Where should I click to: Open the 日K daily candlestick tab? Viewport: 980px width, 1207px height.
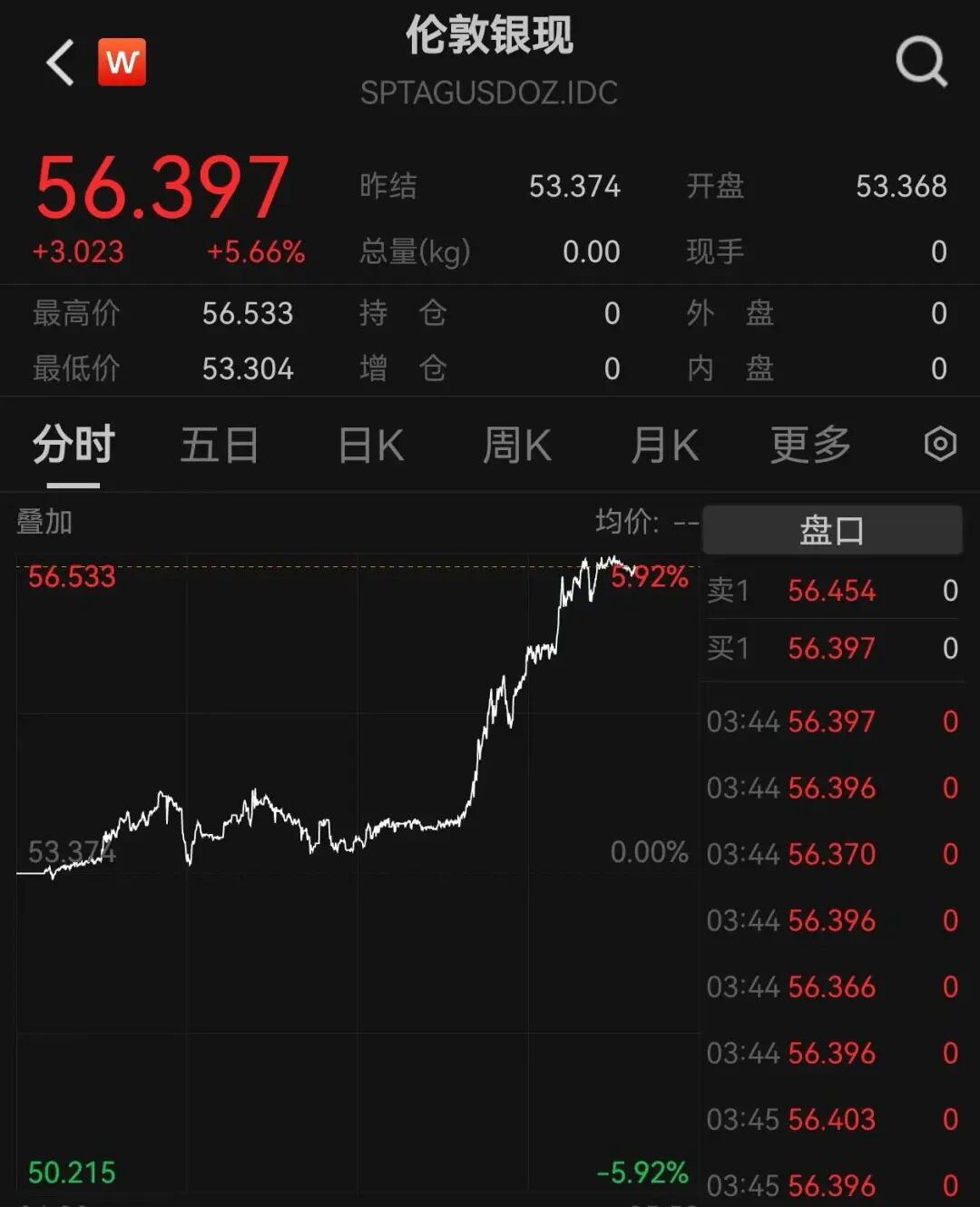(369, 445)
